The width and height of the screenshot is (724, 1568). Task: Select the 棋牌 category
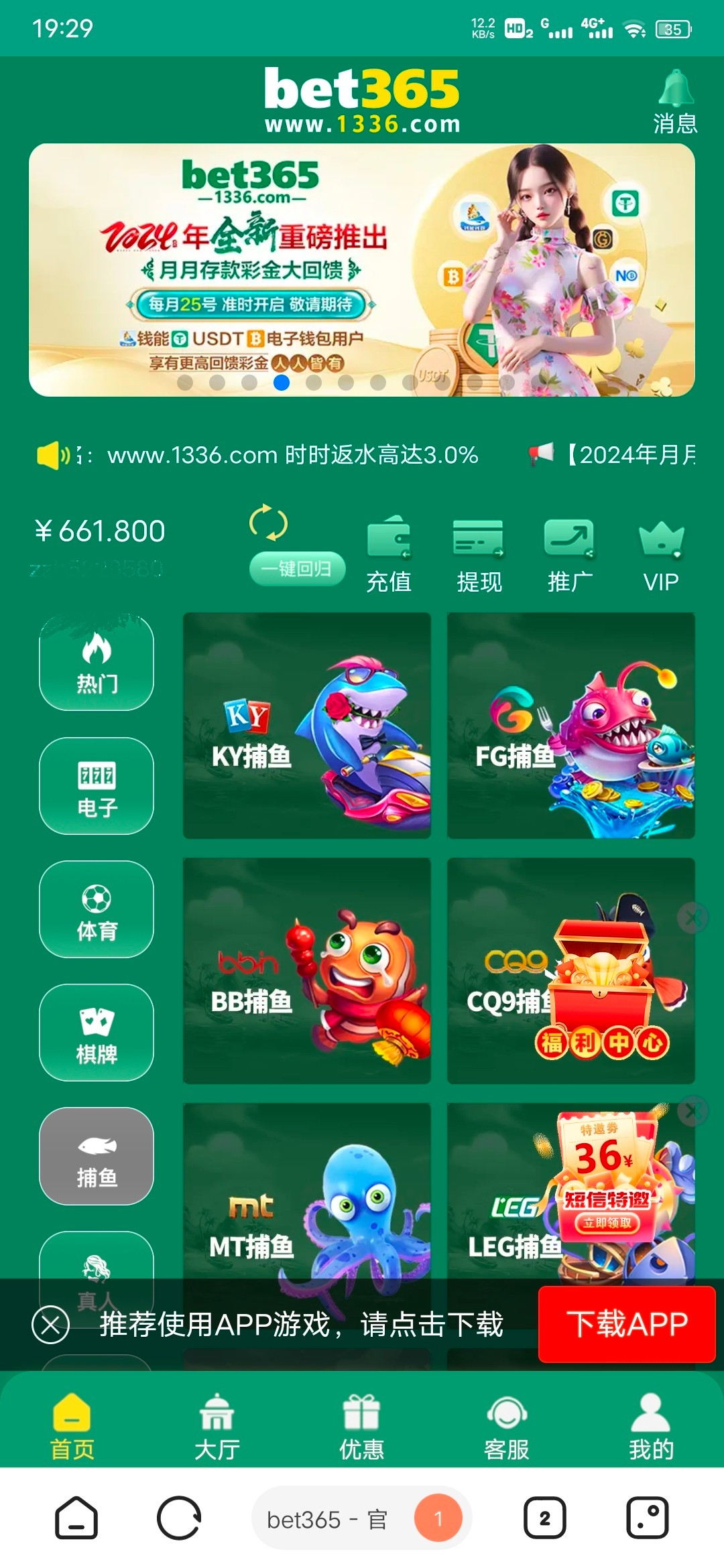tap(97, 1033)
